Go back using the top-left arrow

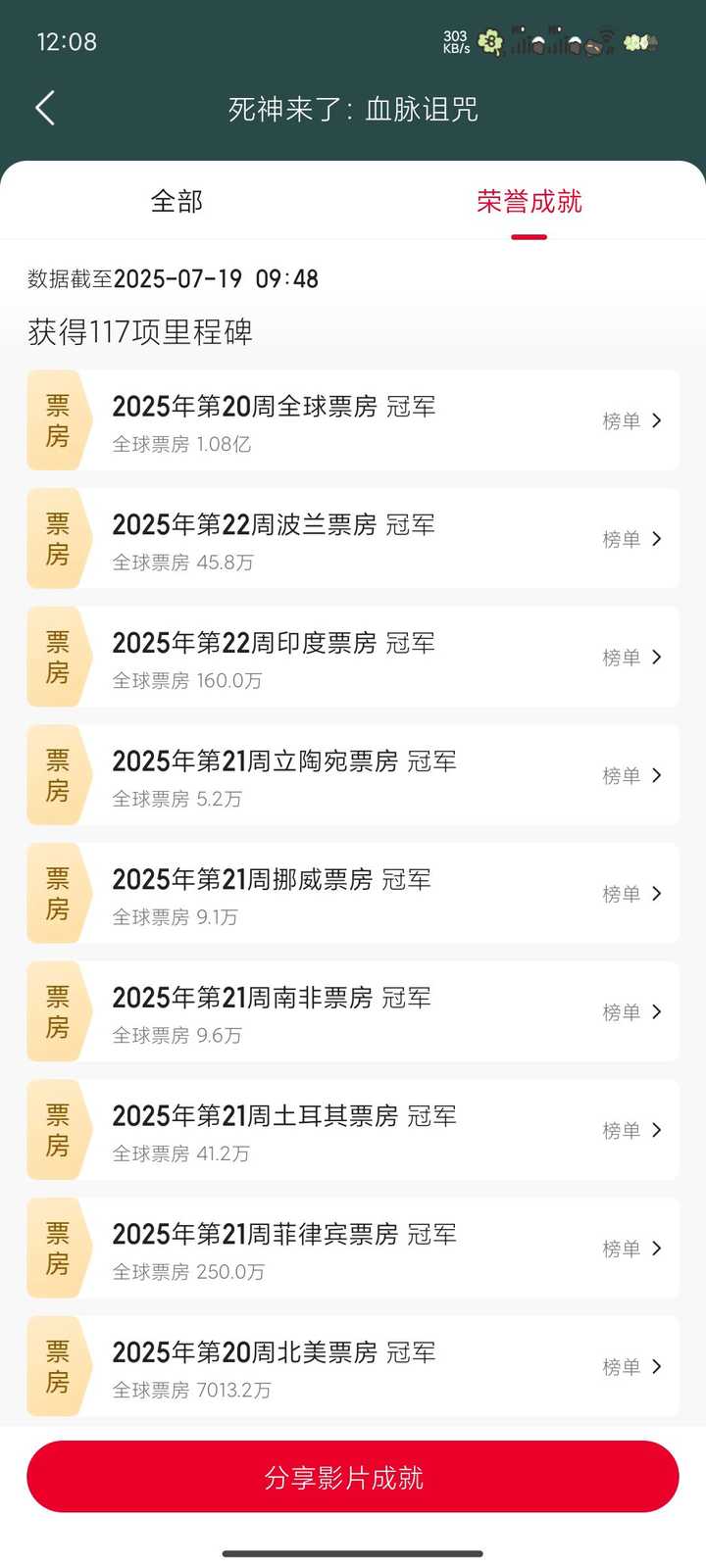point(45,109)
